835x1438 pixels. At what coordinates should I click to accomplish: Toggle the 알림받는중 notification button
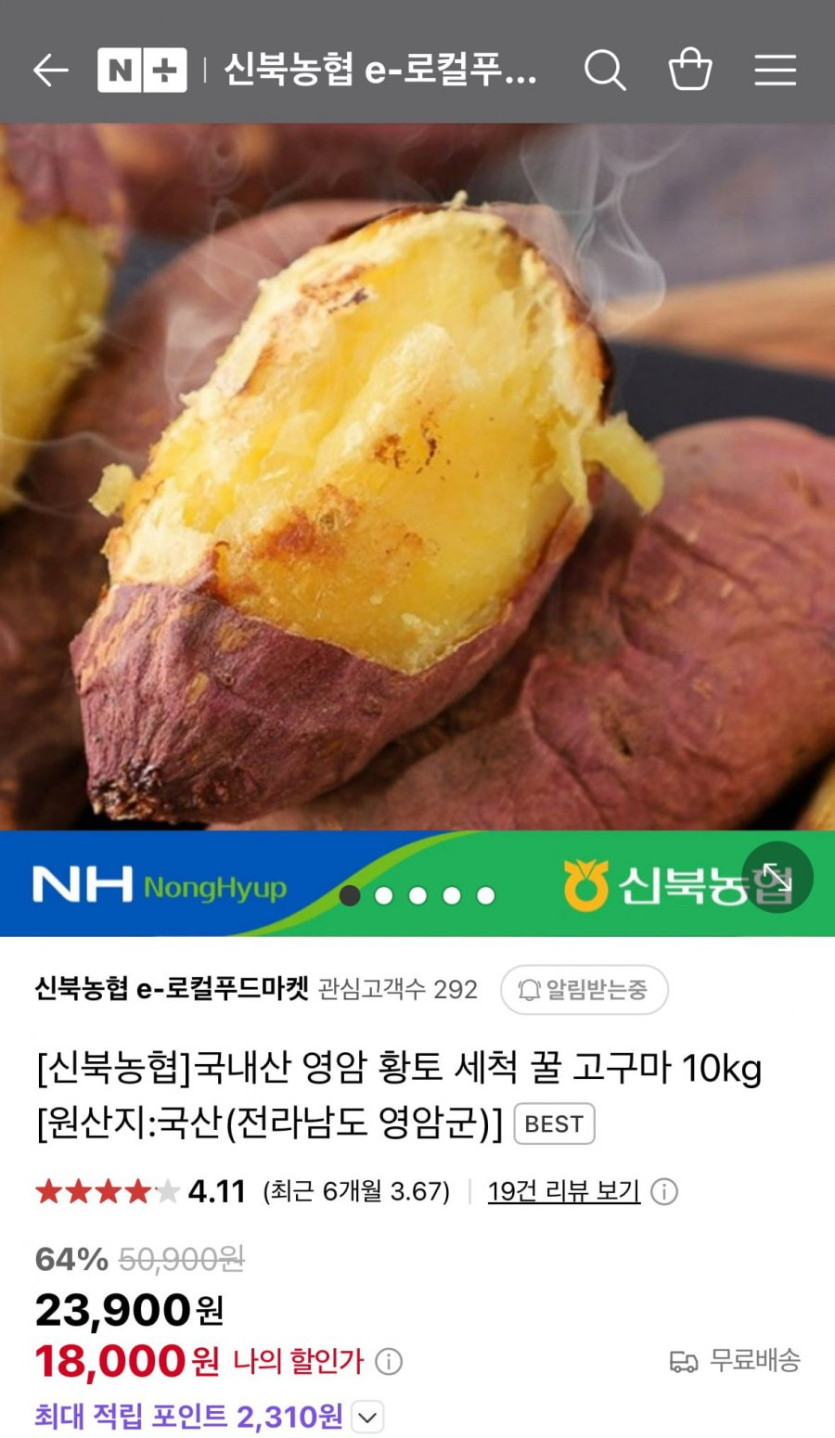pyautogui.click(x=584, y=990)
